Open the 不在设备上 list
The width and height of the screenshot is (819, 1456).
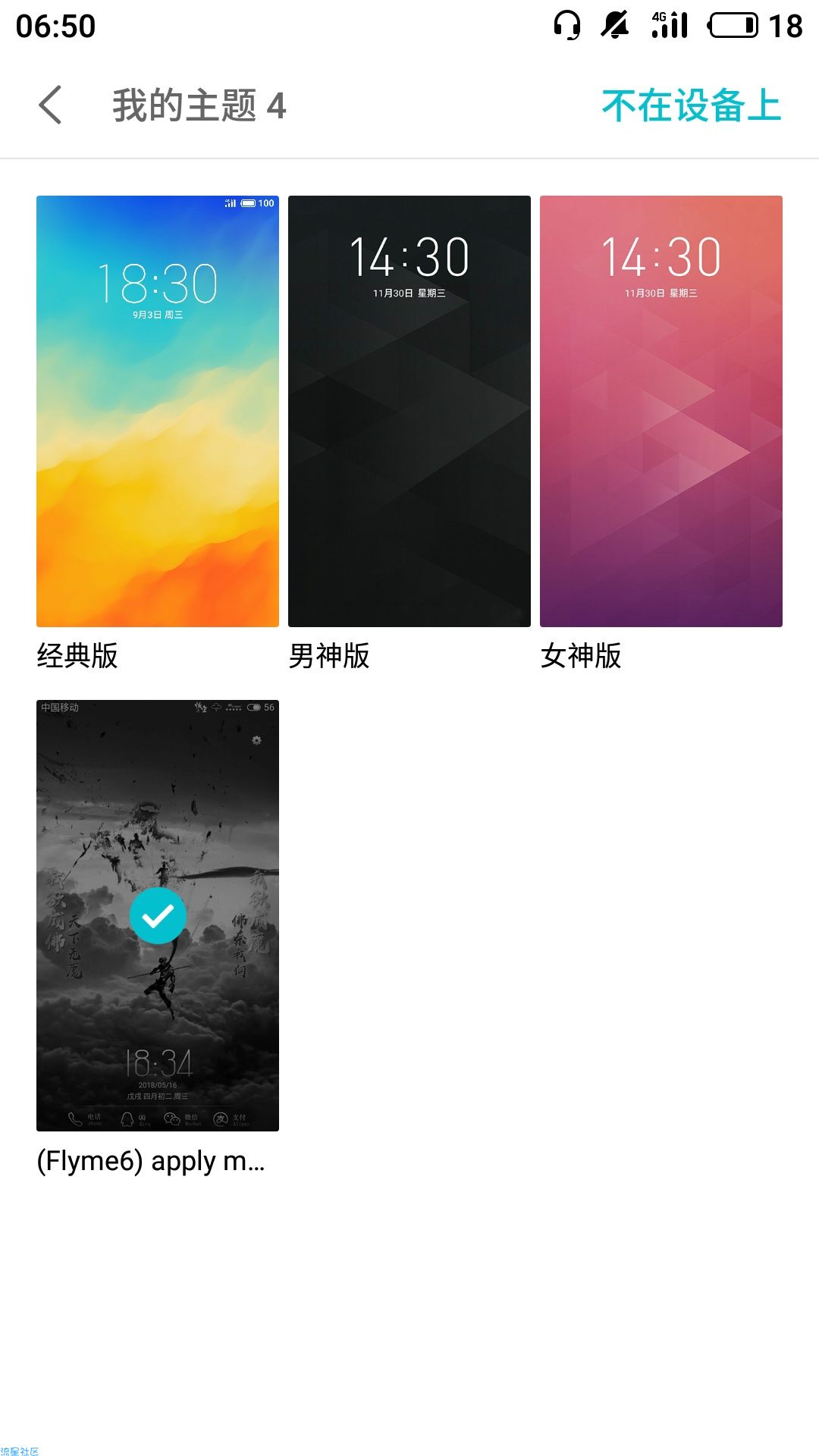click(691, 105)
